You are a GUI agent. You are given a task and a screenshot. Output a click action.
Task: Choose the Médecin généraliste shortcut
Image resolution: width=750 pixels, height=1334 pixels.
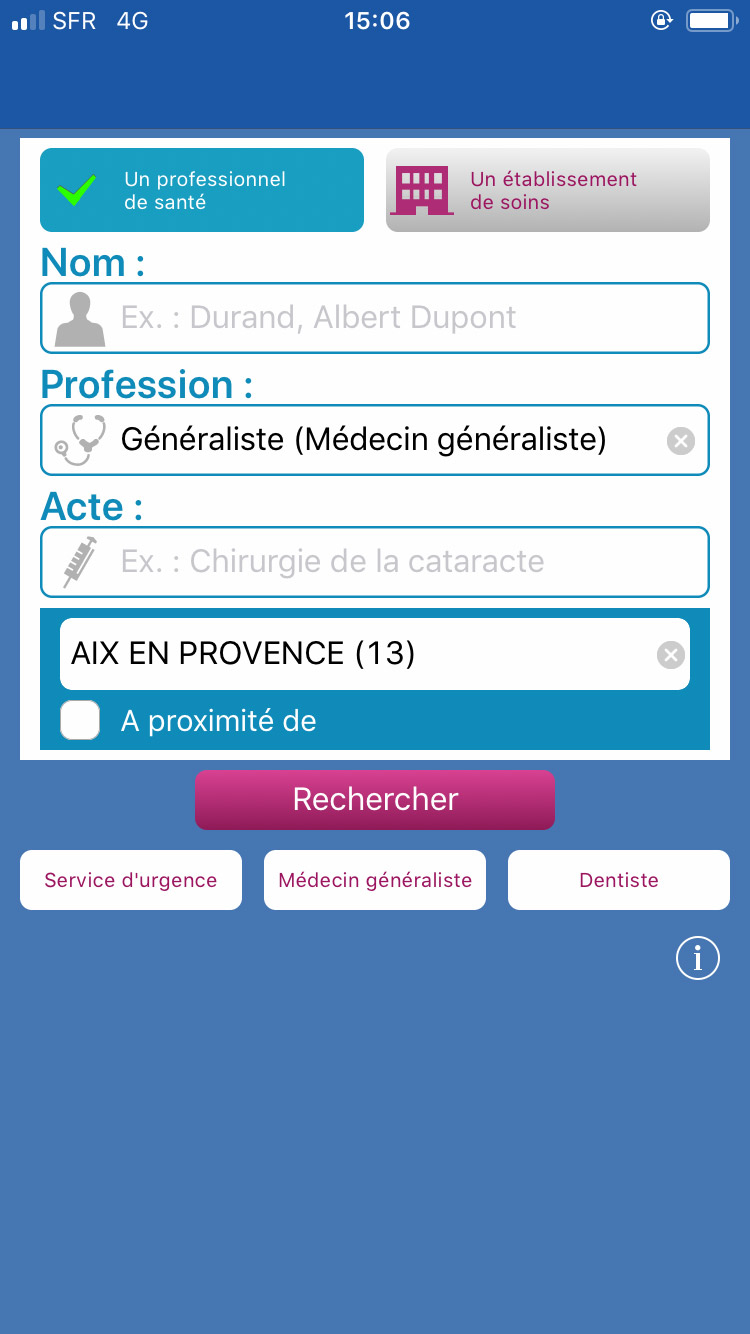tap(375, 880)
